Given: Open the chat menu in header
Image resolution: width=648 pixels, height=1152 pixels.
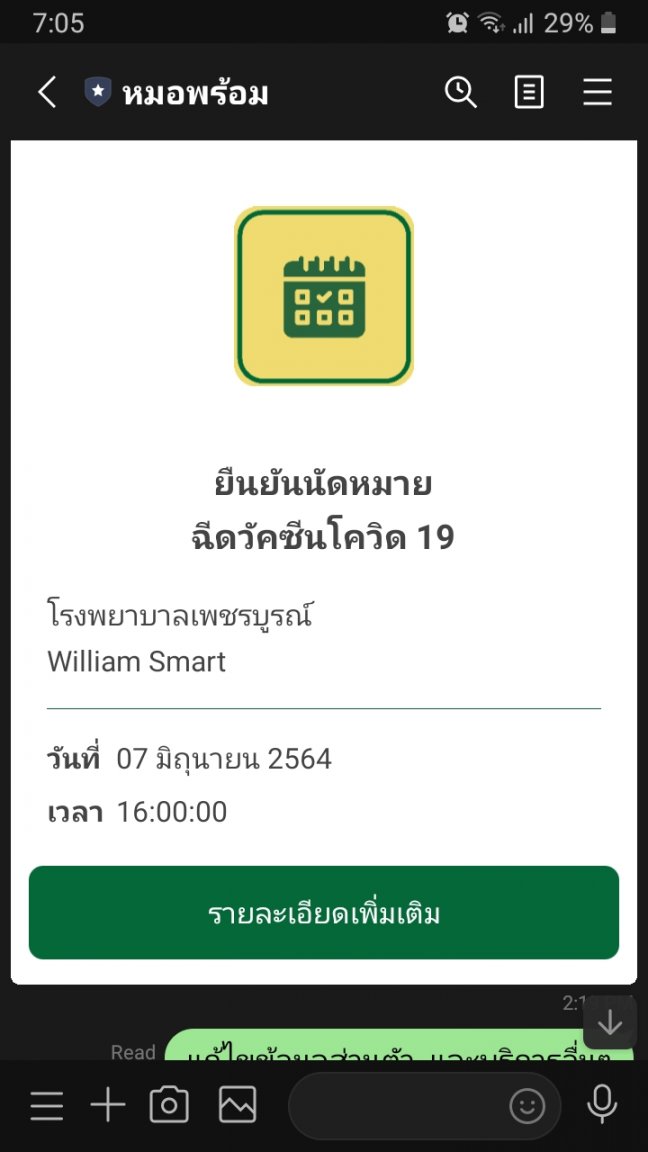Looking at the screenshot, I should 597,93.
